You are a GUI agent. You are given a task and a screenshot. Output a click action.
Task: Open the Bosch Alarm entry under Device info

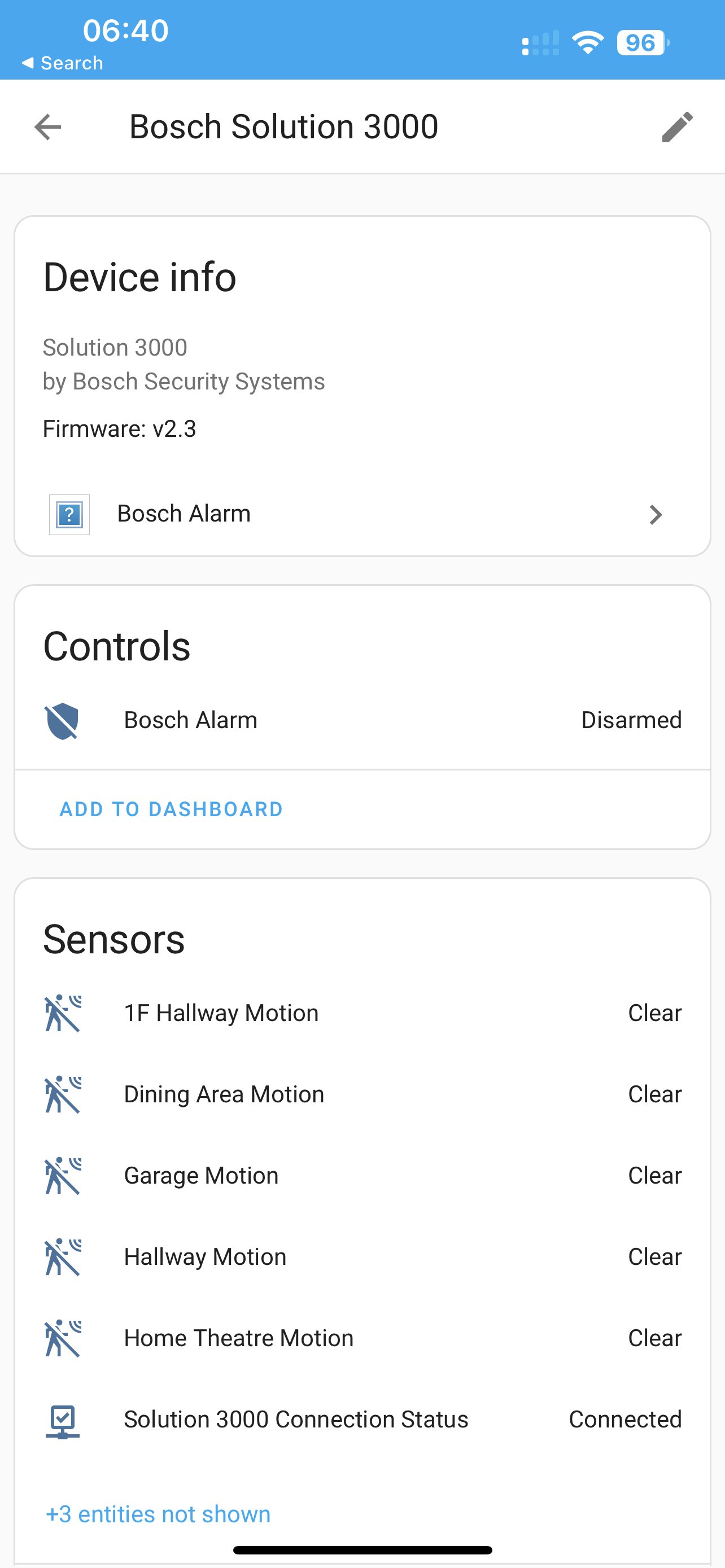pyautogui.click(x=184, y=513)
